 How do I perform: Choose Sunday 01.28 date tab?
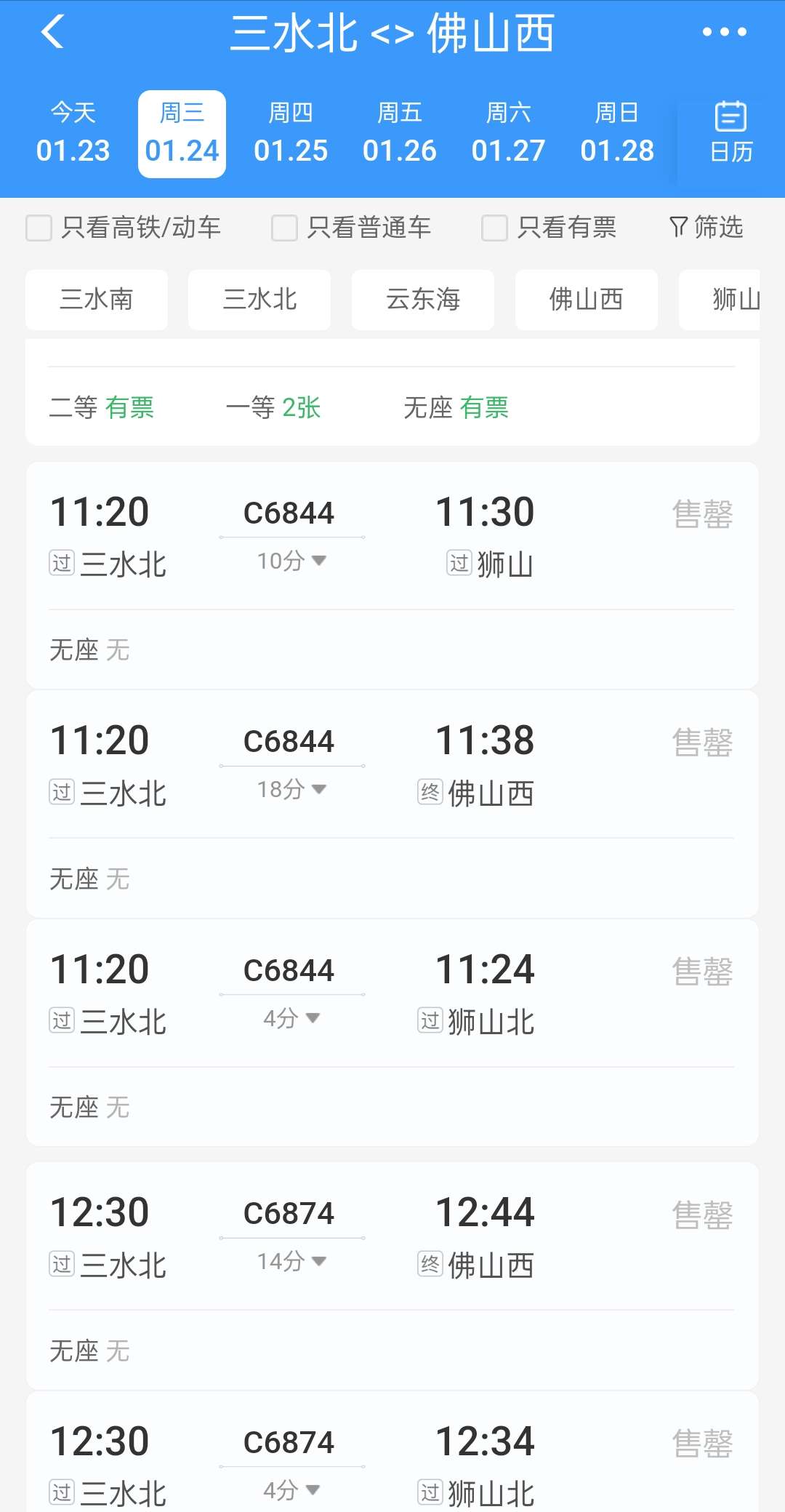(617, 134)
